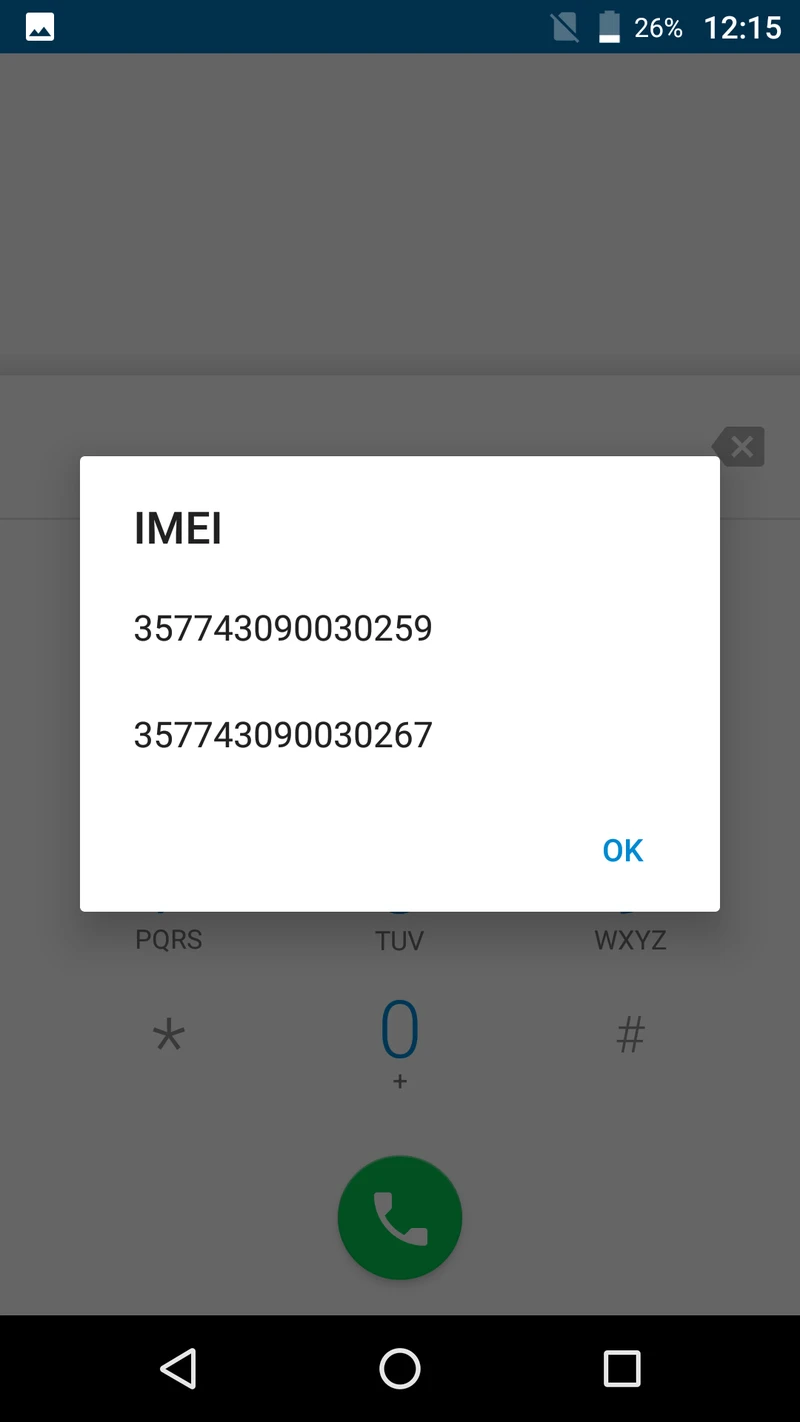Tap the TUV label under the dialog

399,940
